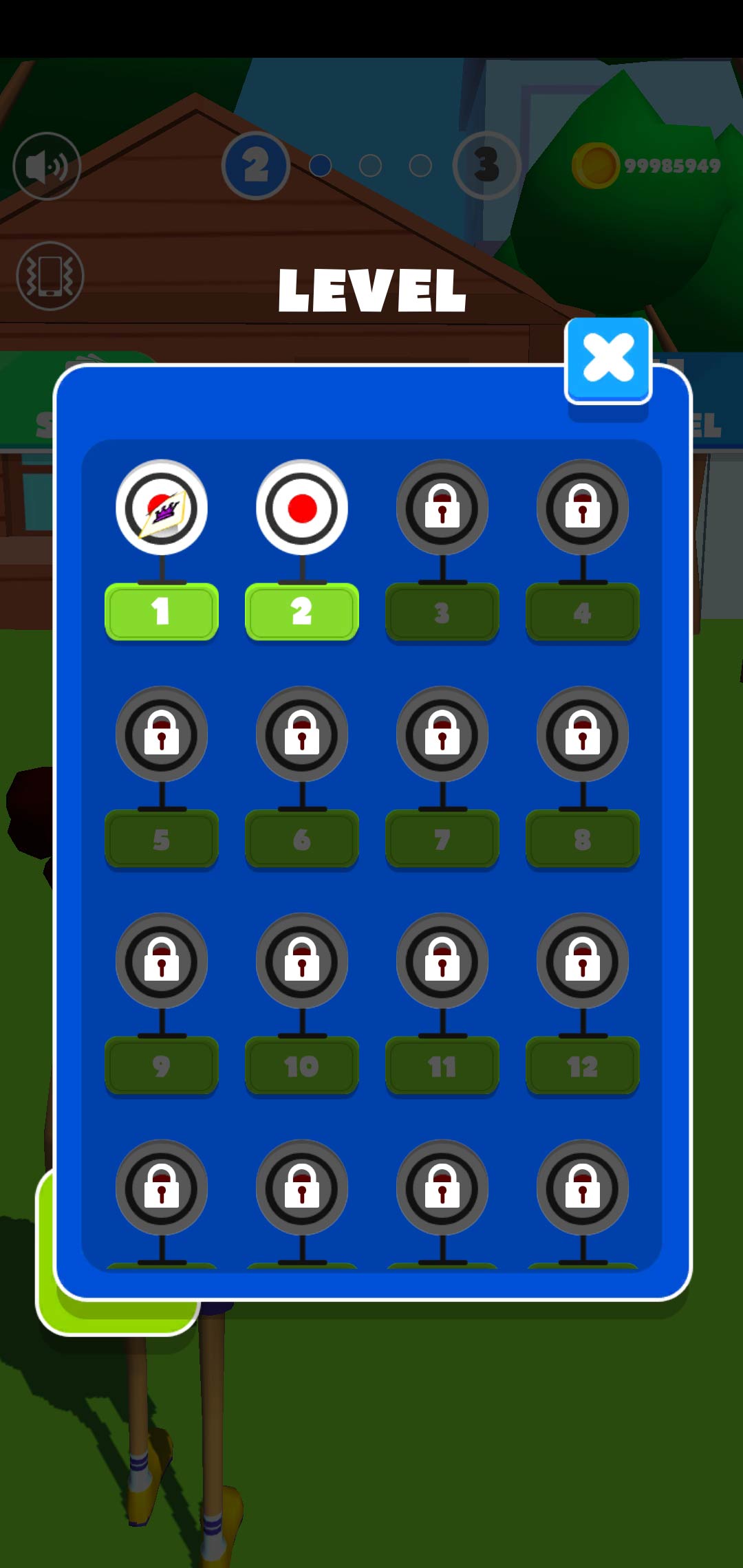Select level 1

coord(162,611)
